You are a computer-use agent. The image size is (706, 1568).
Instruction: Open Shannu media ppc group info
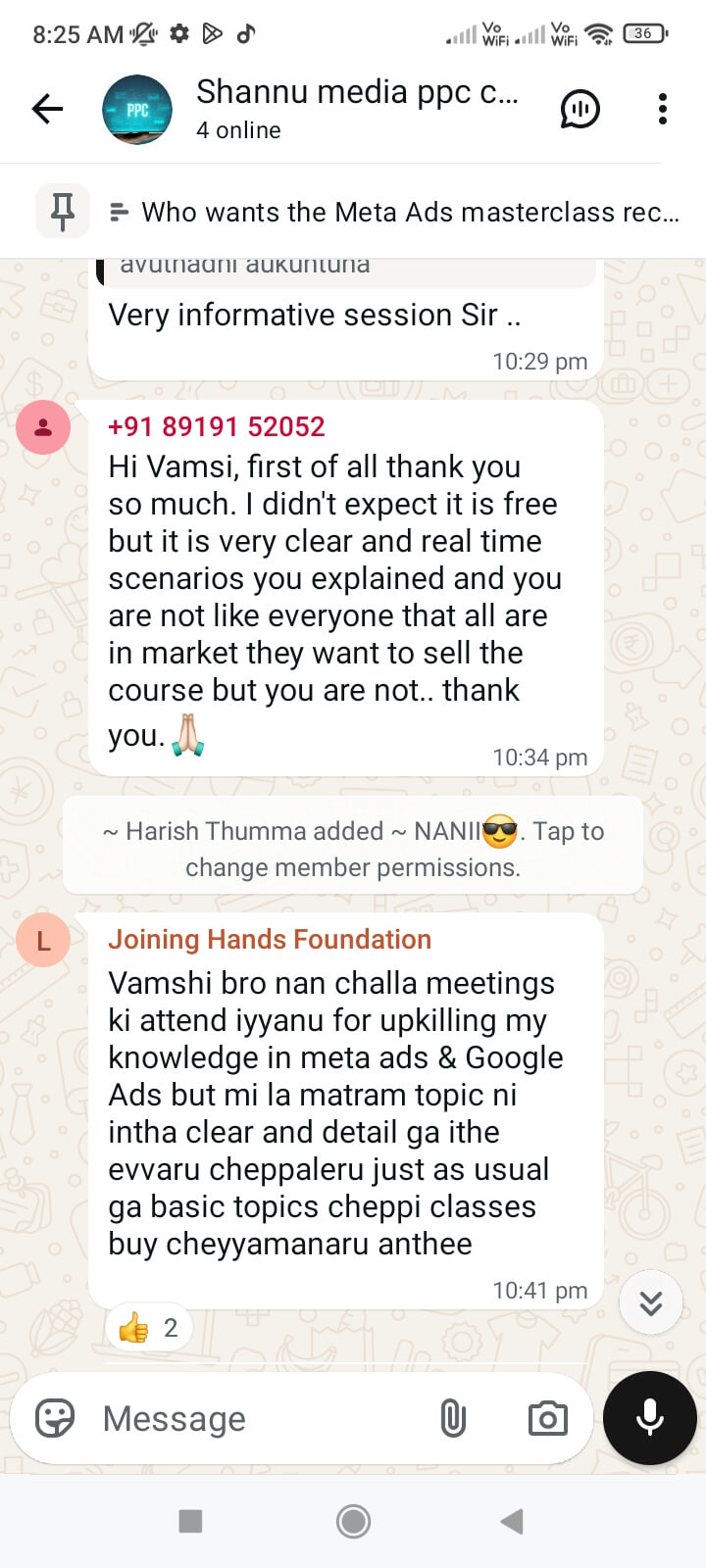tap(357, 108)
